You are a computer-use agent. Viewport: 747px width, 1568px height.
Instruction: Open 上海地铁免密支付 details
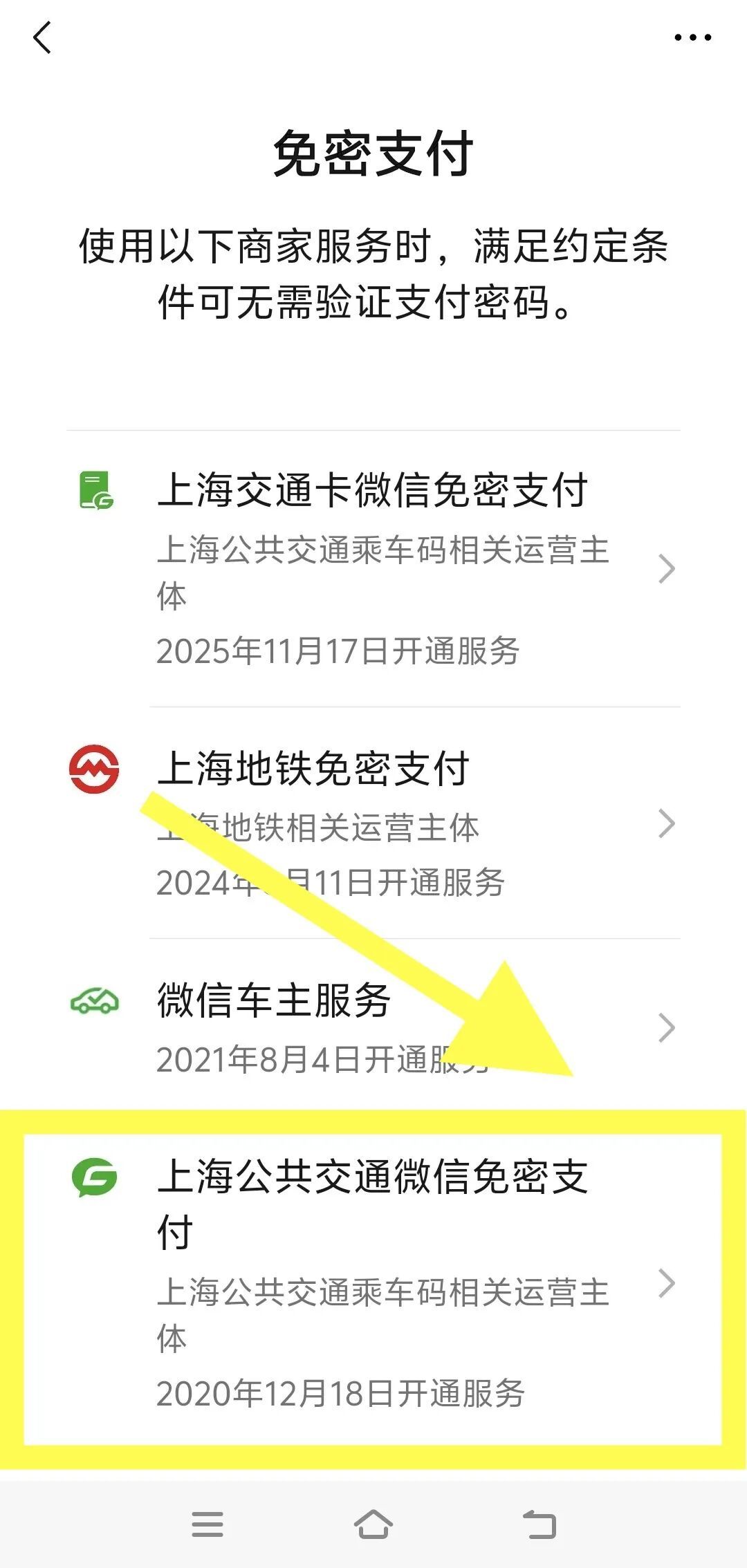tap(373, 823)
